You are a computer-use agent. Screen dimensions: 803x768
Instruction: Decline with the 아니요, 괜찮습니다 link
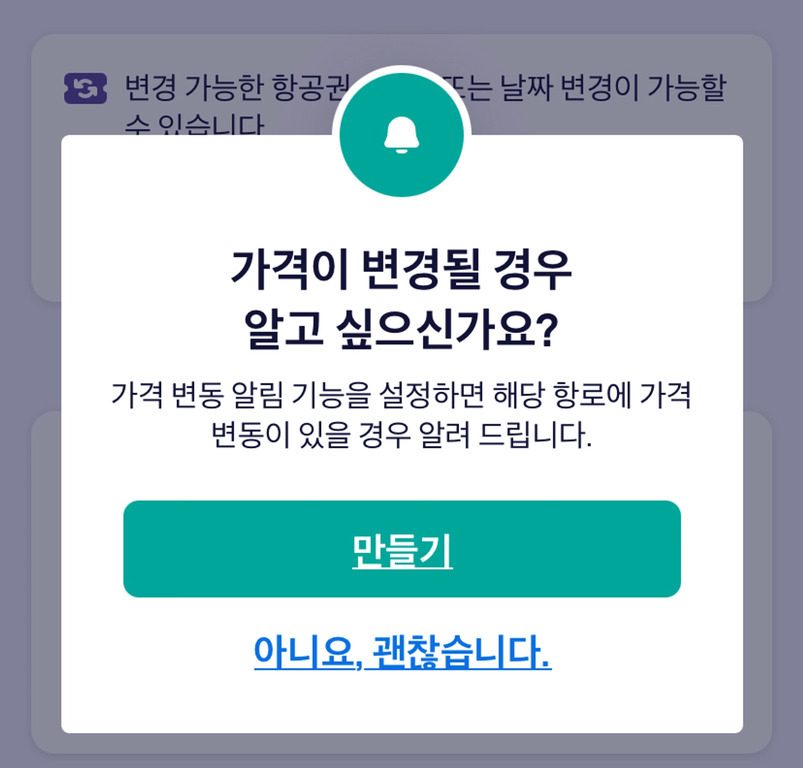[402, 652]
